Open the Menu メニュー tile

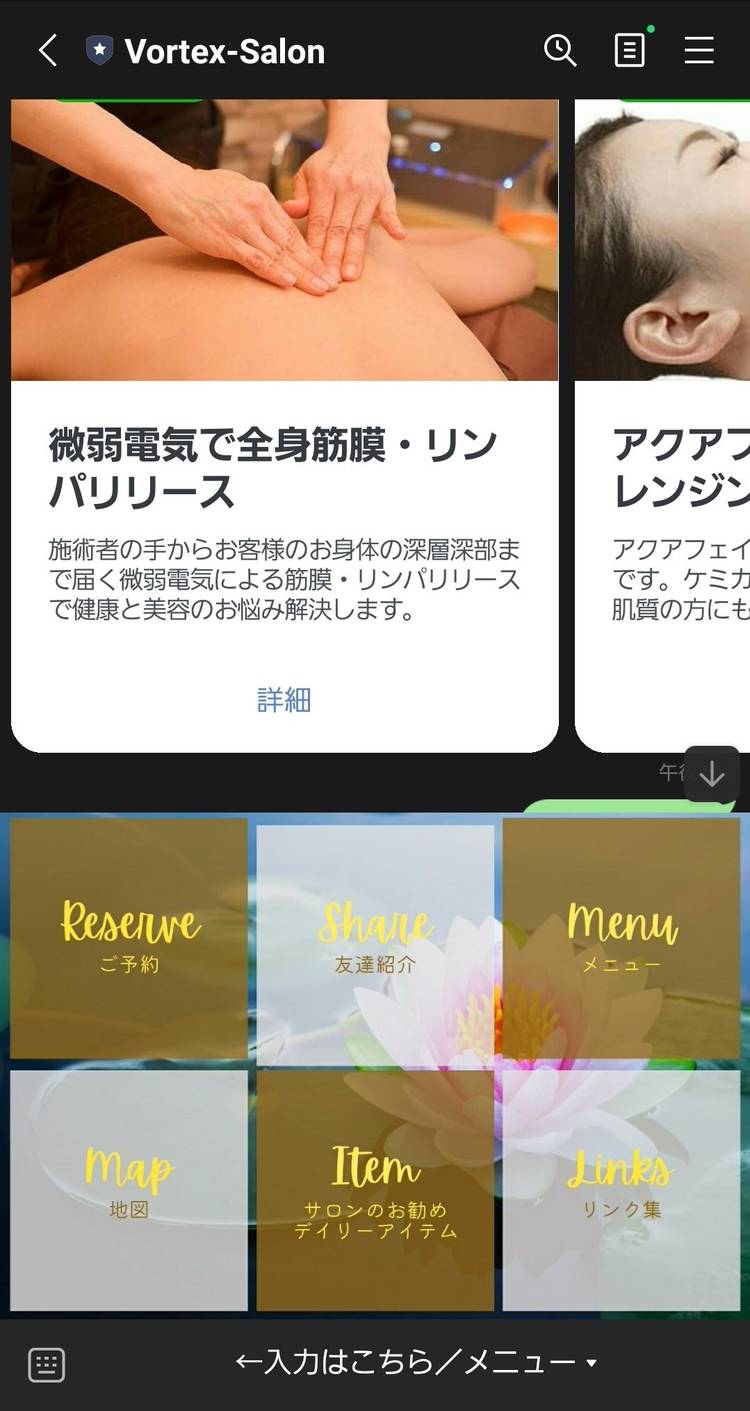[621, 938]
